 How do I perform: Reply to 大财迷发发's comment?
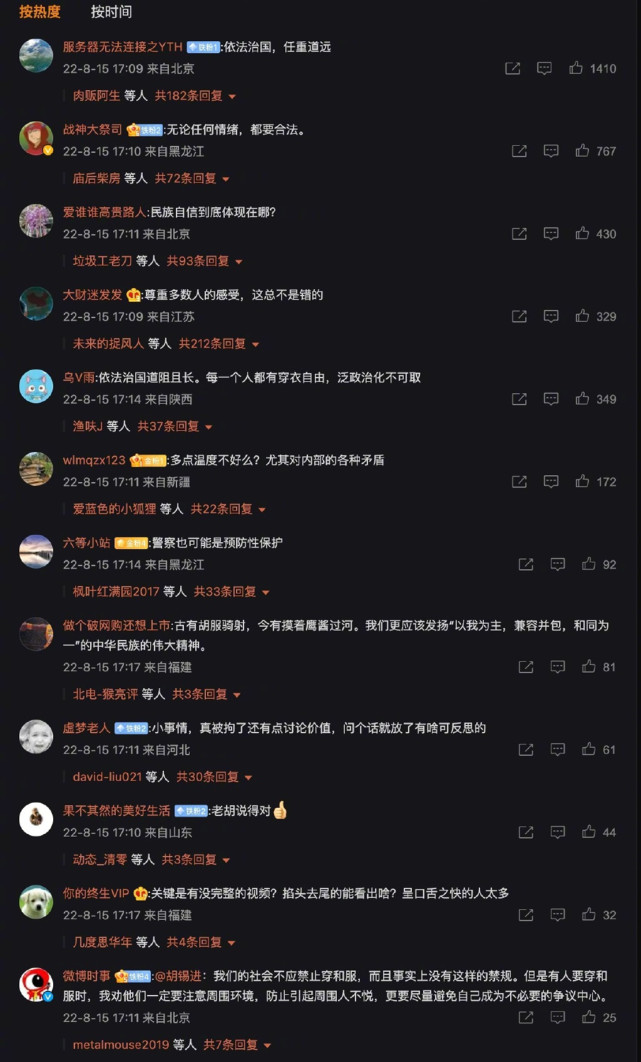tap(551, 316)
